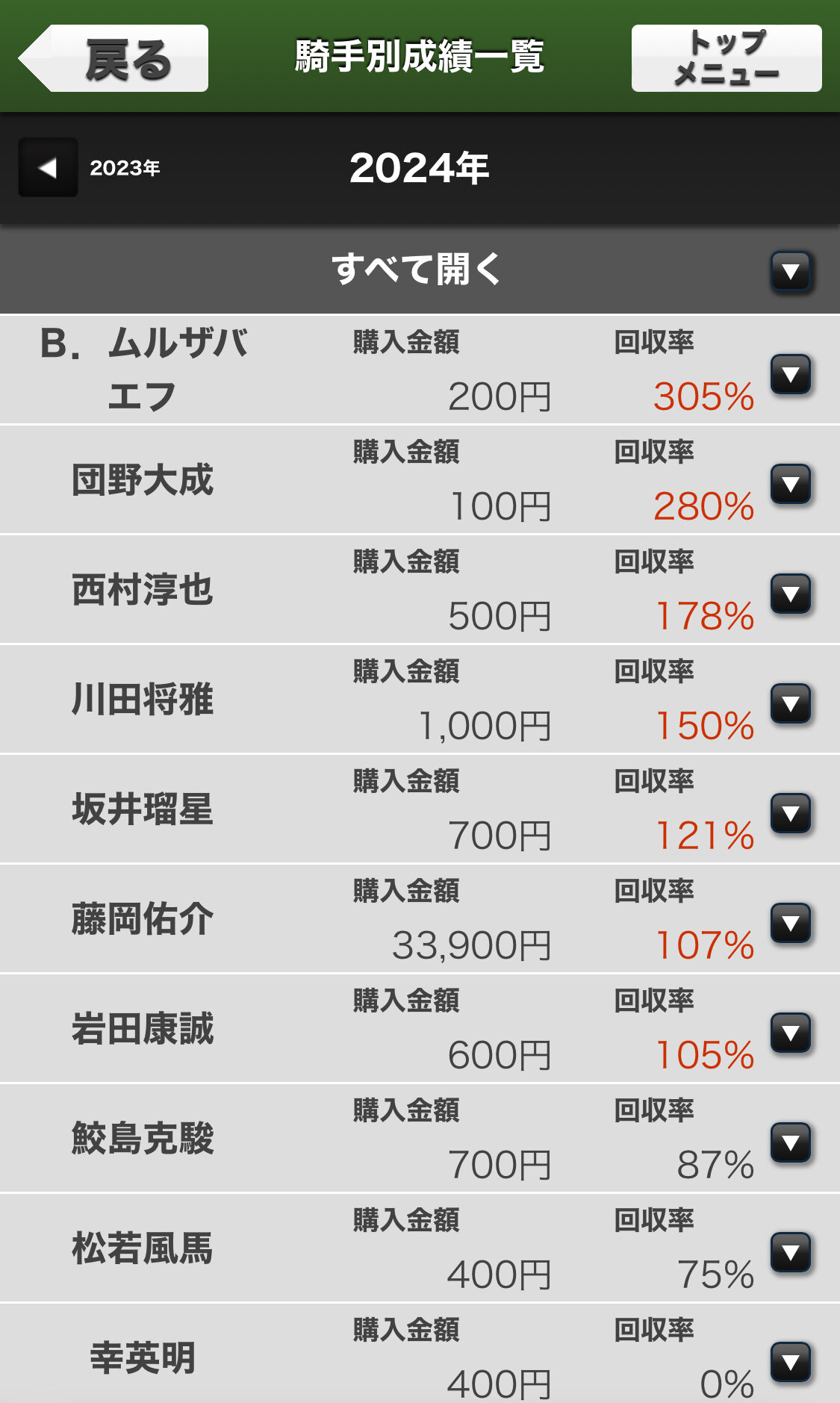Viewport: 840px width, 1403px height.
Task: Open the トップメニュー button
Action: [x=726, y=58]
